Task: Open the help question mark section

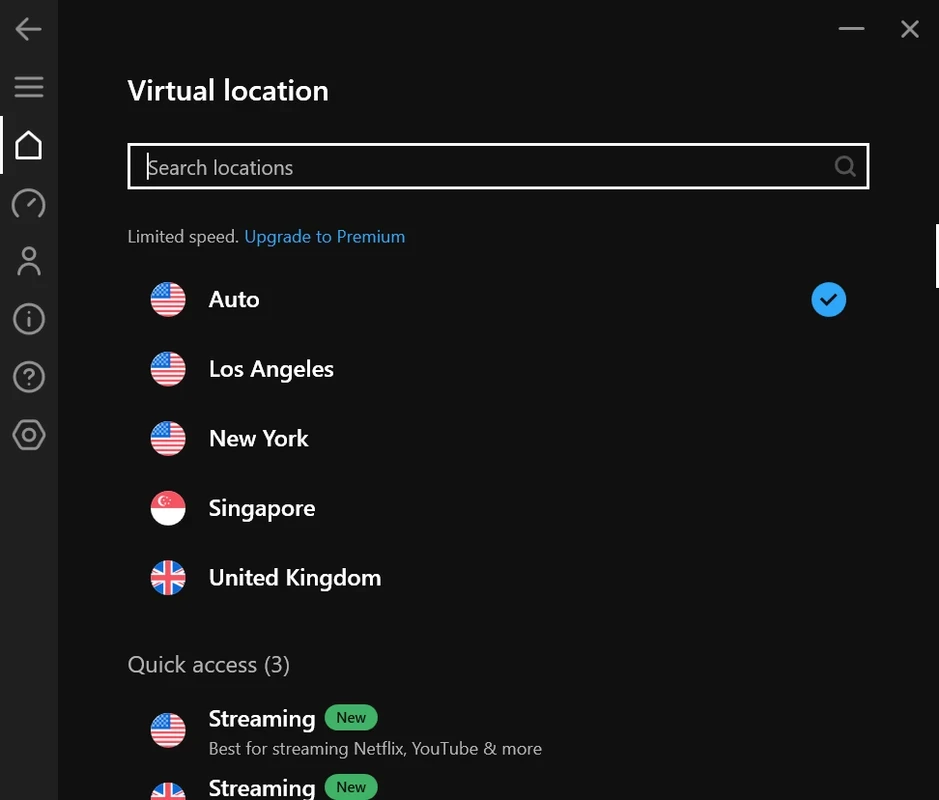Action: [28, 378]
